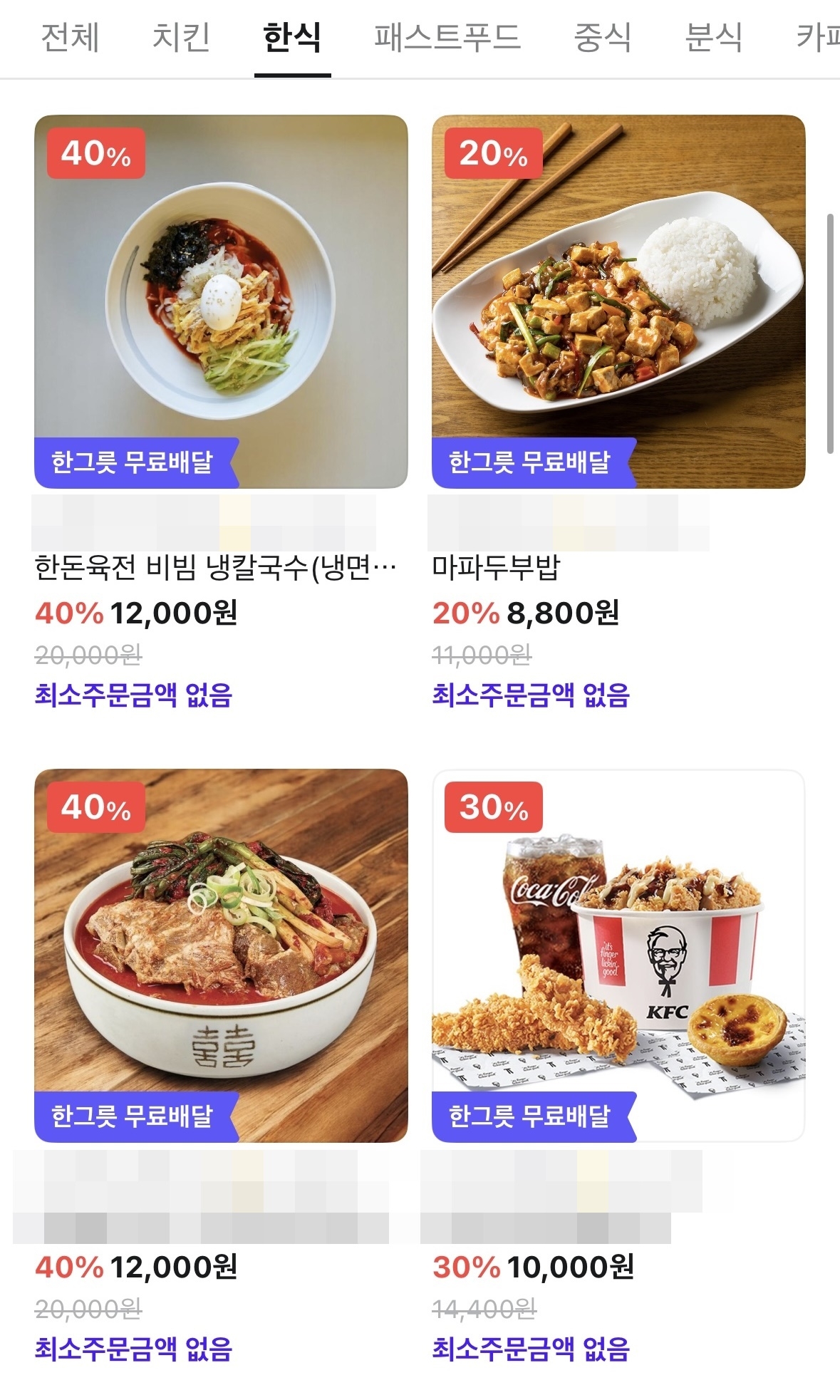The image size is (840, 1400).
Task: View the 마파두부밥 menu card
Action: (618, 302)
